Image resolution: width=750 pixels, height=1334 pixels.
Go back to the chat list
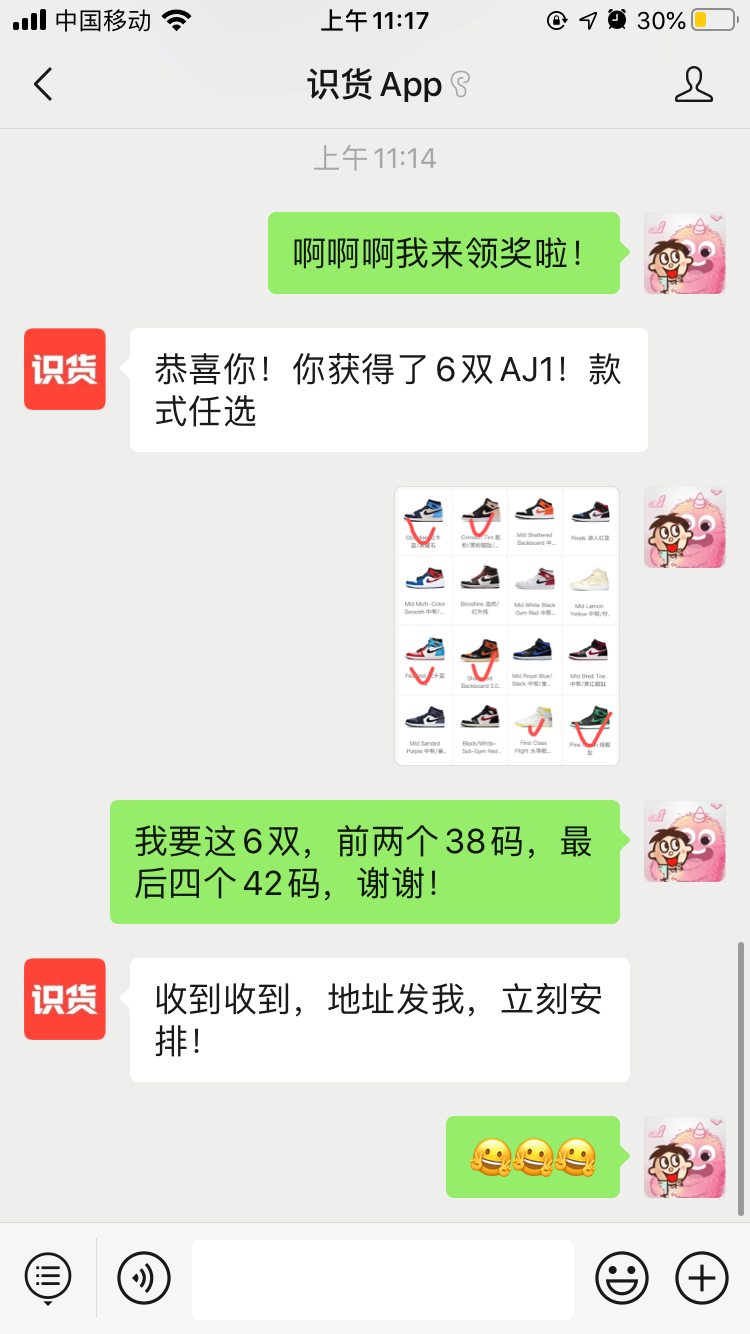pyautogui.click(x=43, y=85)
